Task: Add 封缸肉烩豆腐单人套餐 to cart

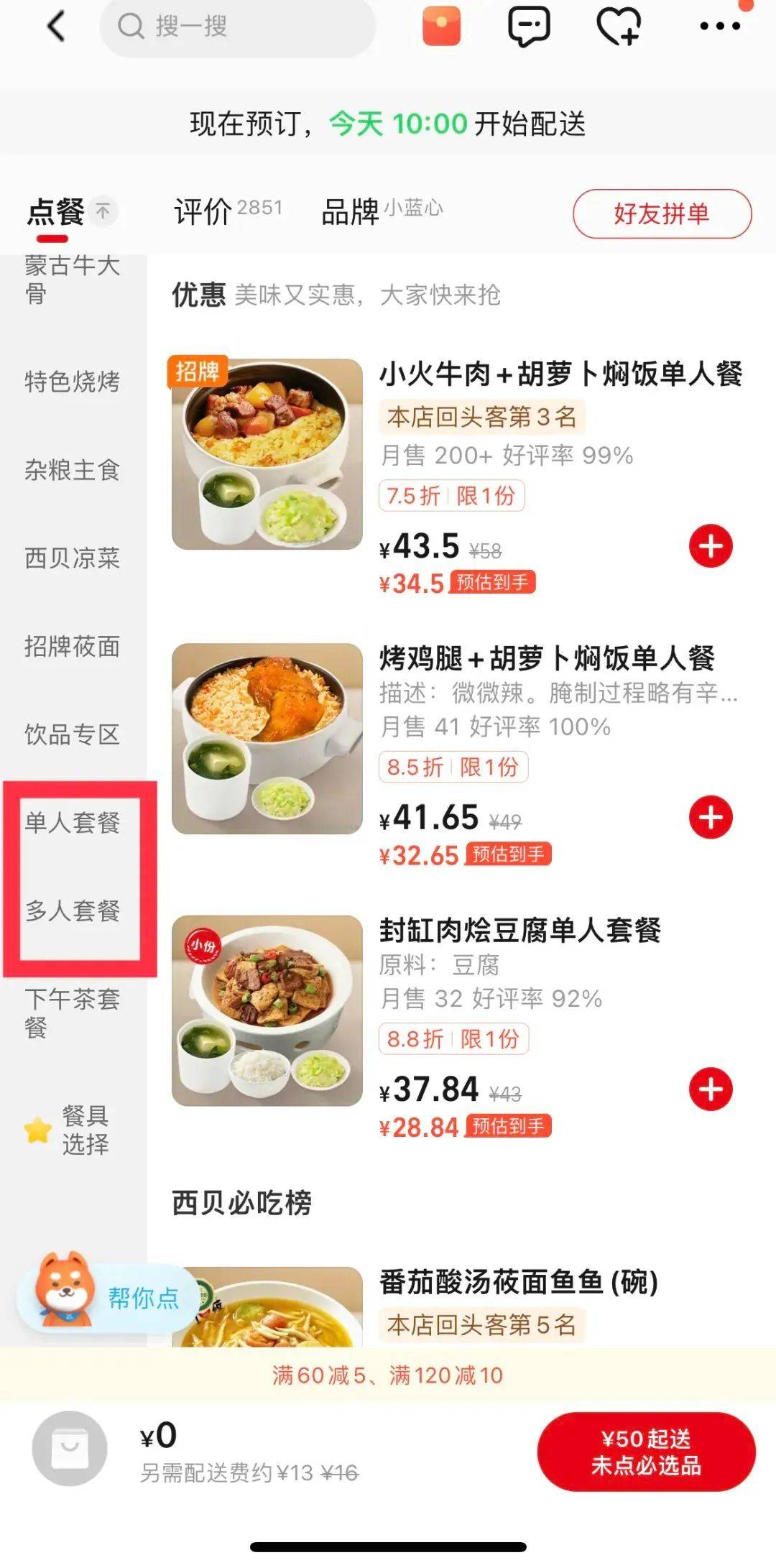Action: pos(711,1089)
